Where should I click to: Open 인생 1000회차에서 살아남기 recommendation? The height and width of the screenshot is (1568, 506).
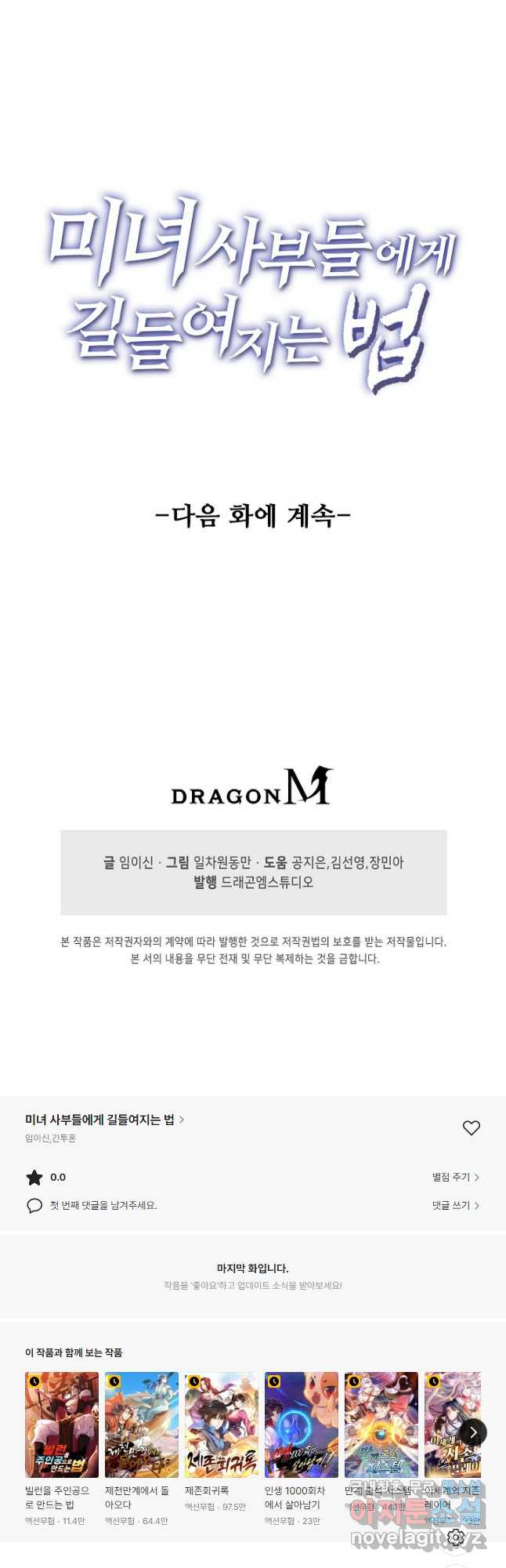(x=302, y=1425)
